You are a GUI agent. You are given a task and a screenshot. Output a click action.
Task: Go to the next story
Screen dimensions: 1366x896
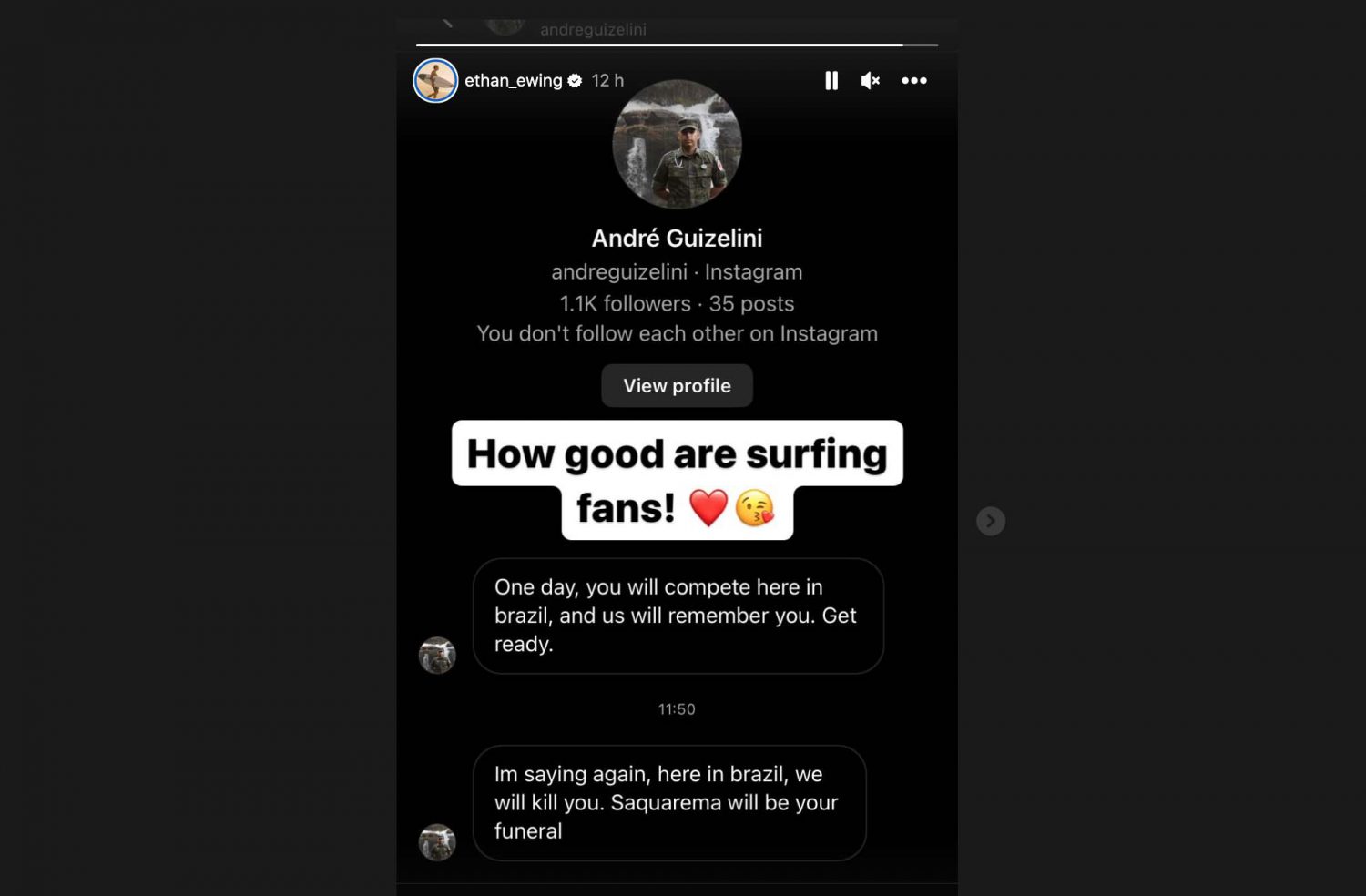pyautogui.click(x=990, y=521)
